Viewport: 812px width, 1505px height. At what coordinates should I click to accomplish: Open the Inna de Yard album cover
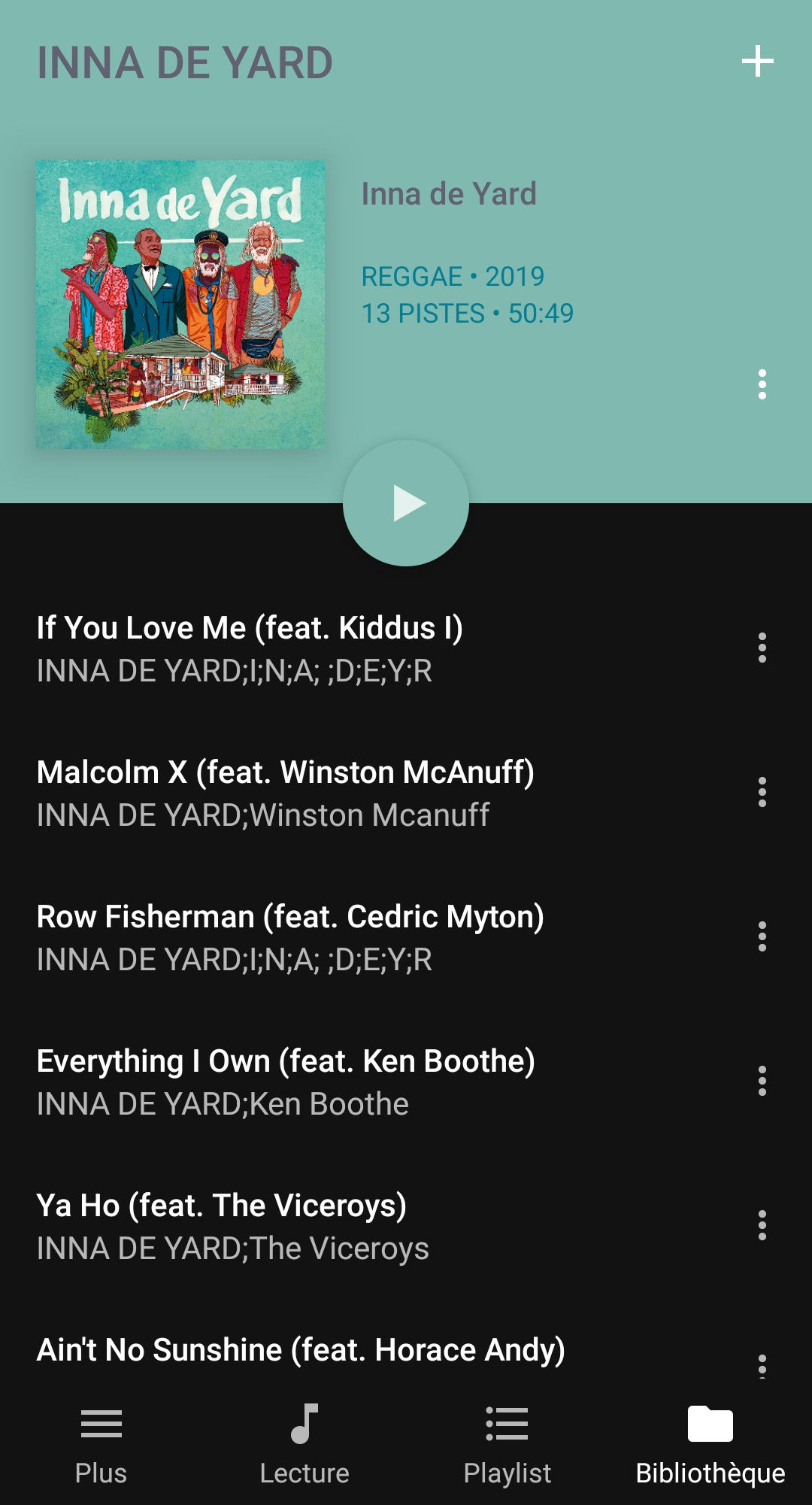pos(180,305)
